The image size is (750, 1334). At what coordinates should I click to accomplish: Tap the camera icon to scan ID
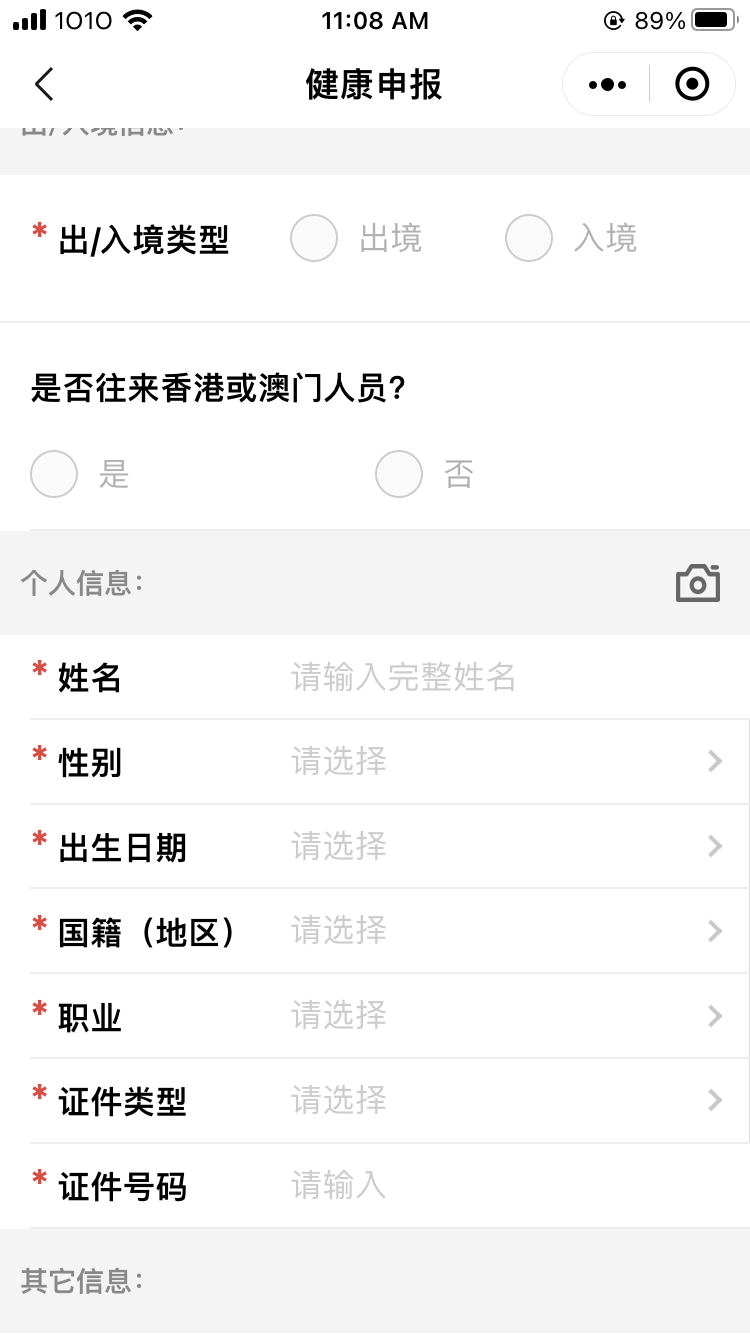[697, 582]
